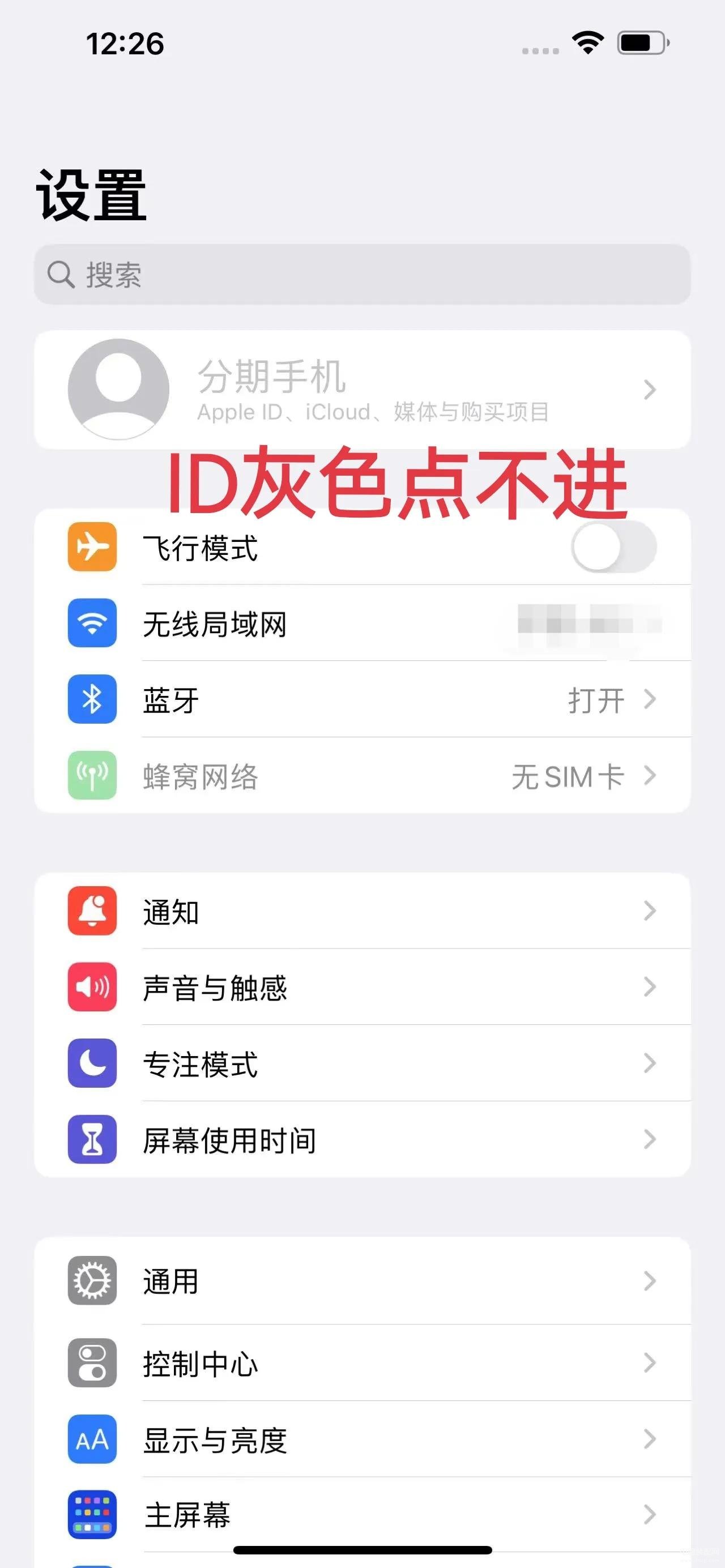
Task: Toggle the 飞行模式 switch
Action: (613, 546)
